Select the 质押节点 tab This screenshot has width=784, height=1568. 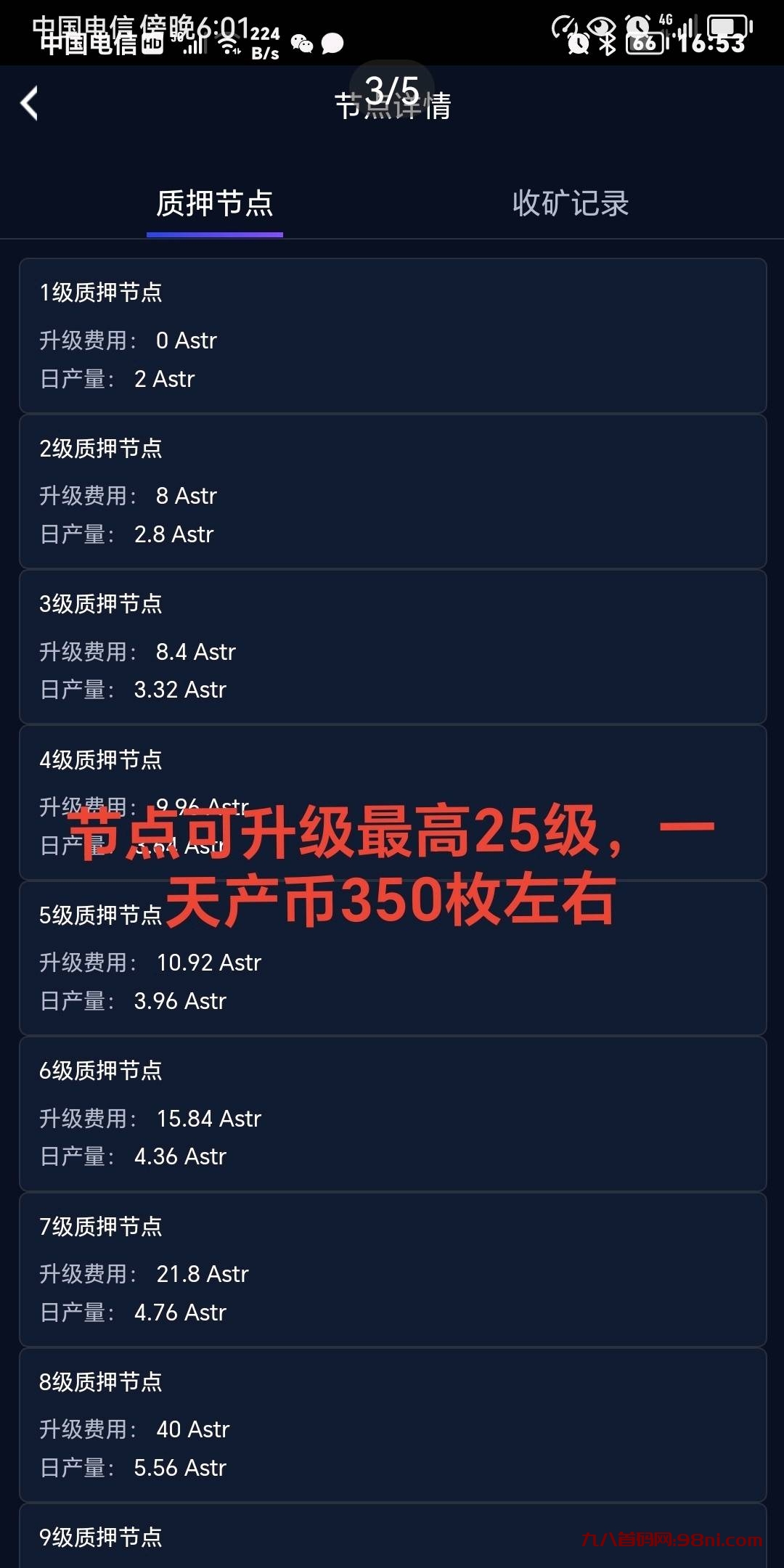coord(214,205)
